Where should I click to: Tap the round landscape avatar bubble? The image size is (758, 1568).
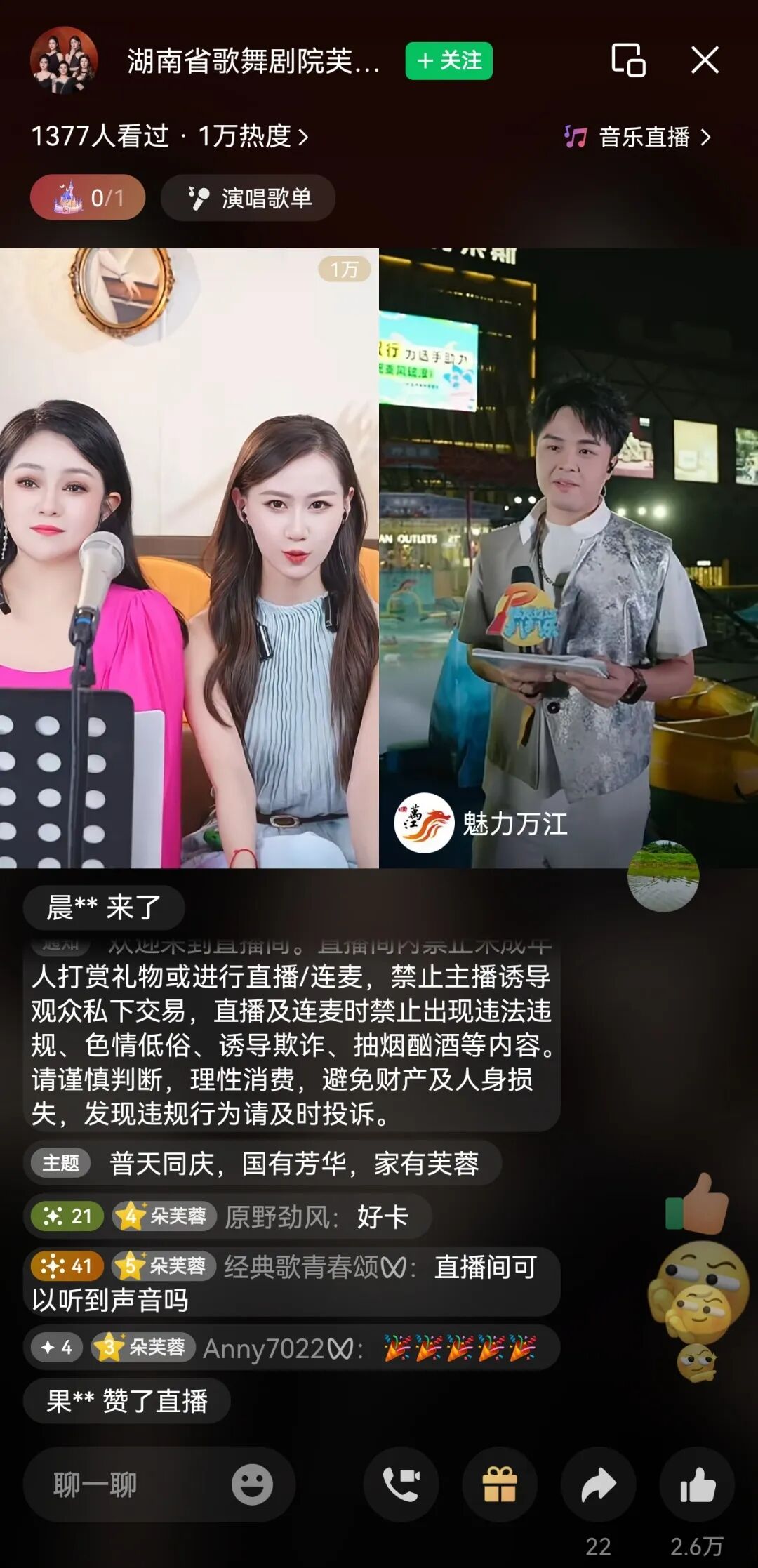pyautogui.click(x=663, y=876)
